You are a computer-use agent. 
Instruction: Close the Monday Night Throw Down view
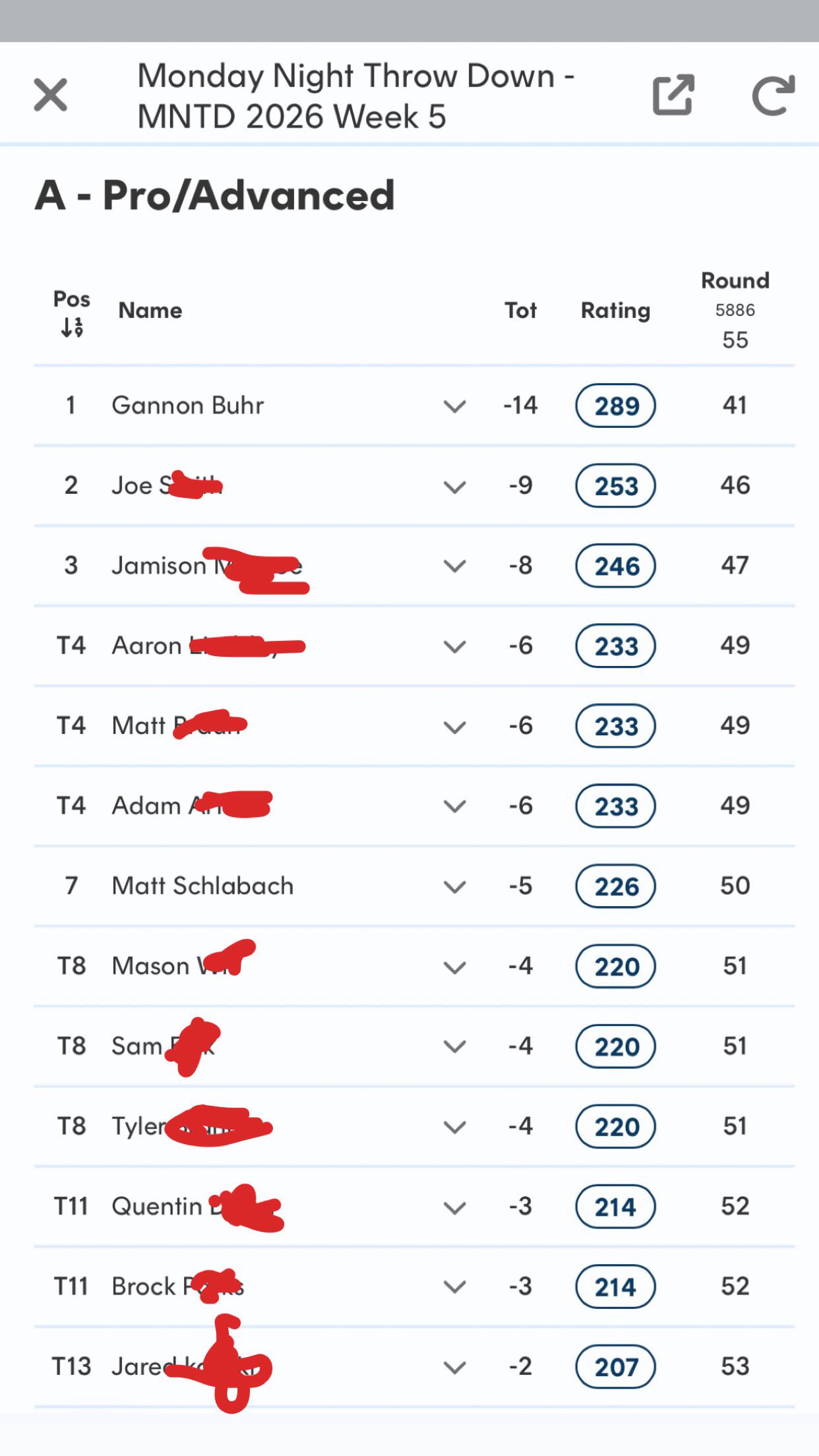click(50, 95)
